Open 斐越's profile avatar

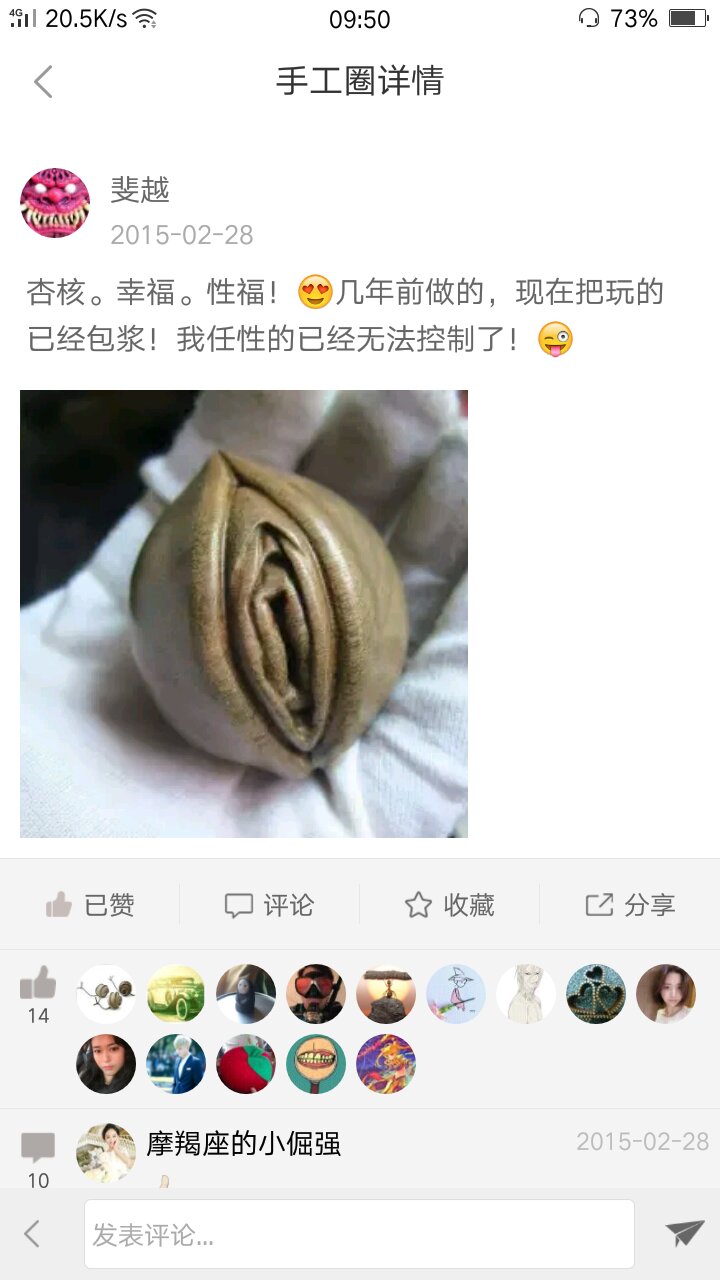55,203
